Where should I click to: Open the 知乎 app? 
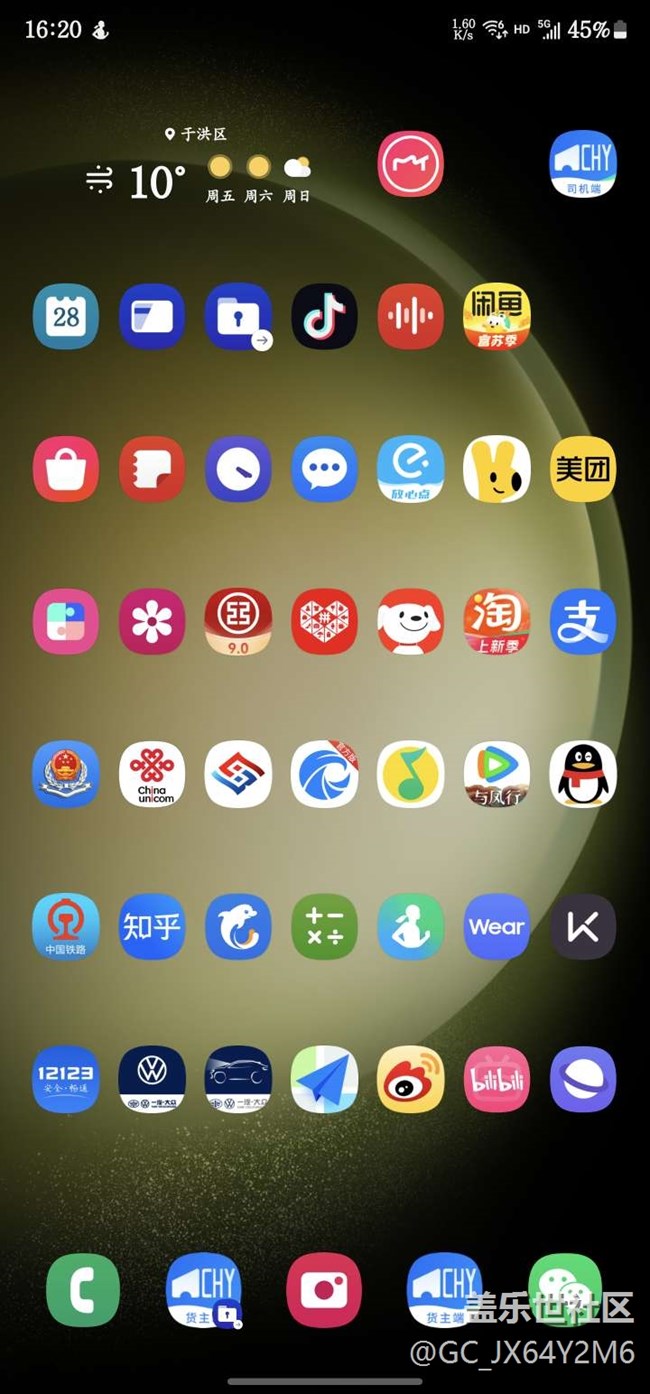click(x=152, y=927)
